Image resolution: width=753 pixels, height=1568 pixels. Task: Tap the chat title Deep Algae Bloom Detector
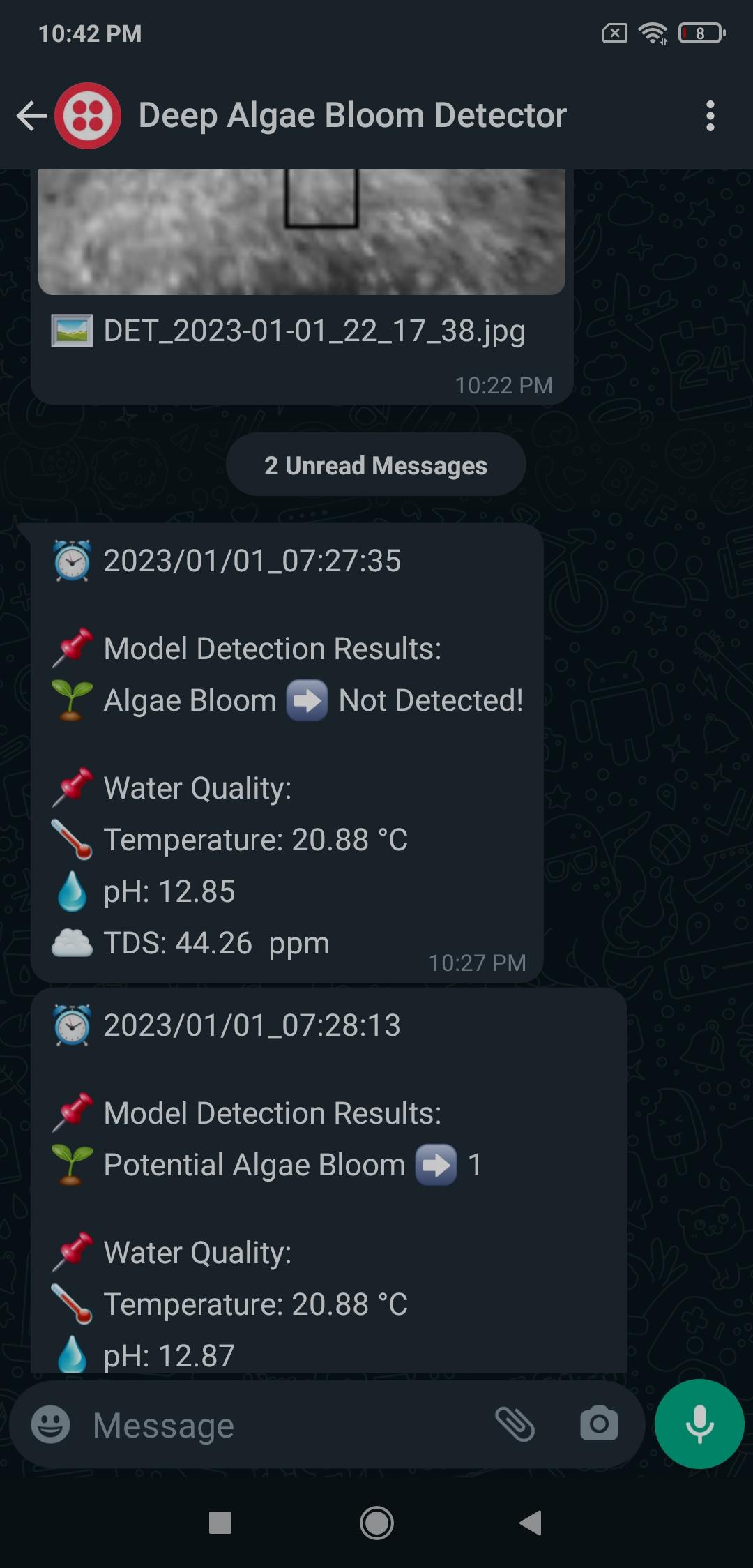tap(352, 115)
